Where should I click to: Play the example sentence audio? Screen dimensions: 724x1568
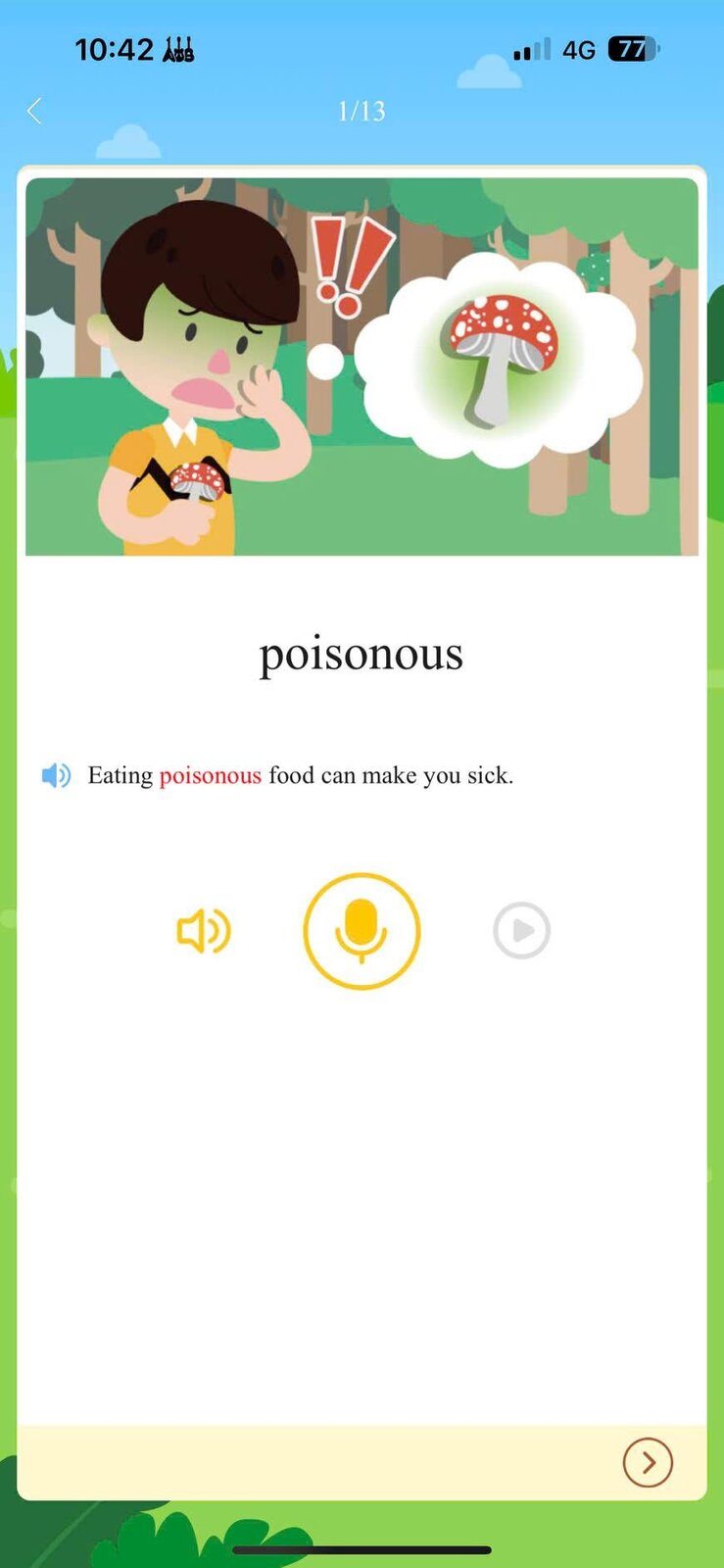tap(56, 775)
